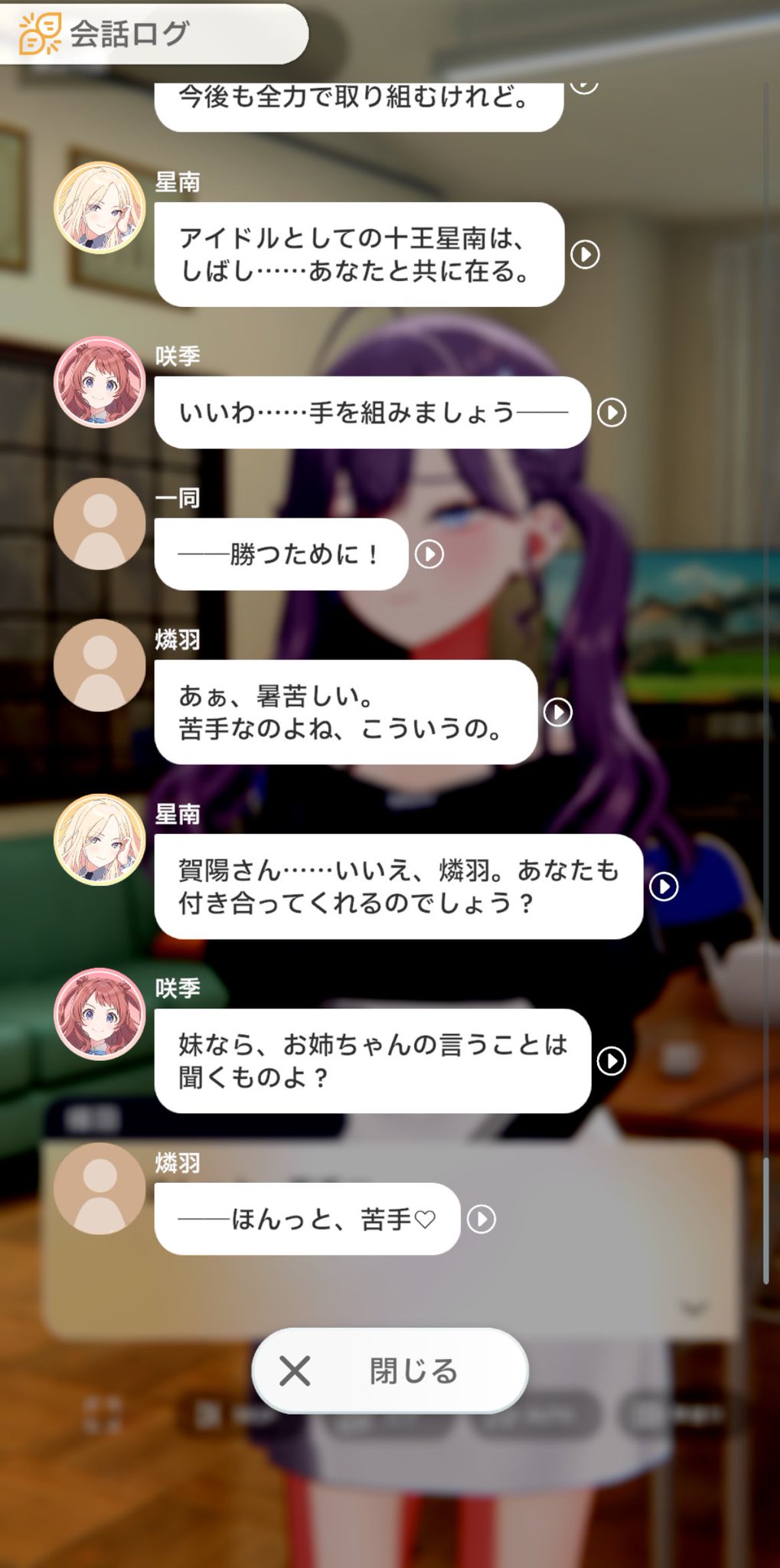Play voice for ほんっと、苦手 line

point(481,1219)
